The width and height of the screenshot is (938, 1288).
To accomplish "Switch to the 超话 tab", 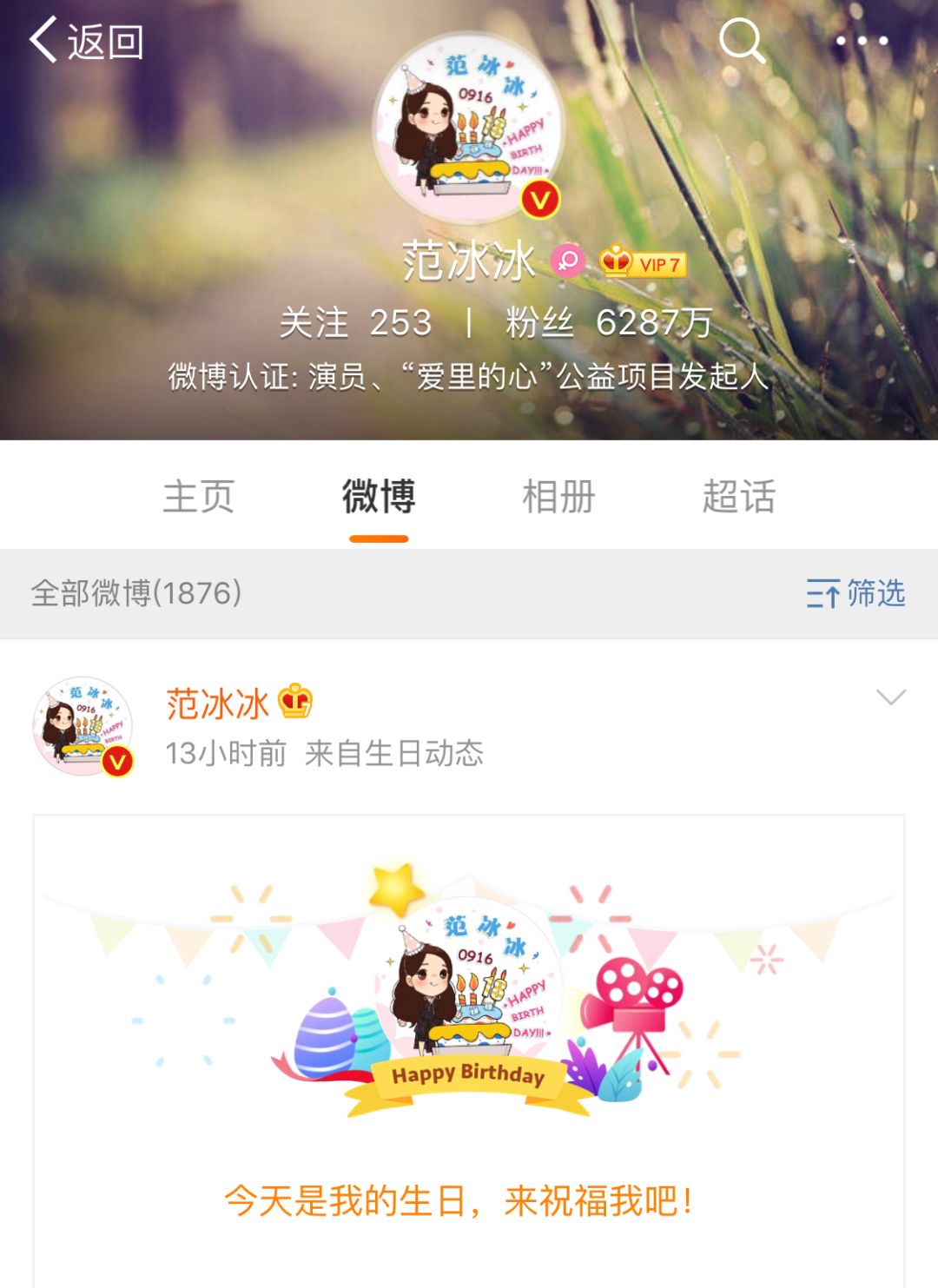I will pyautogui.click(x=738, y=497).
